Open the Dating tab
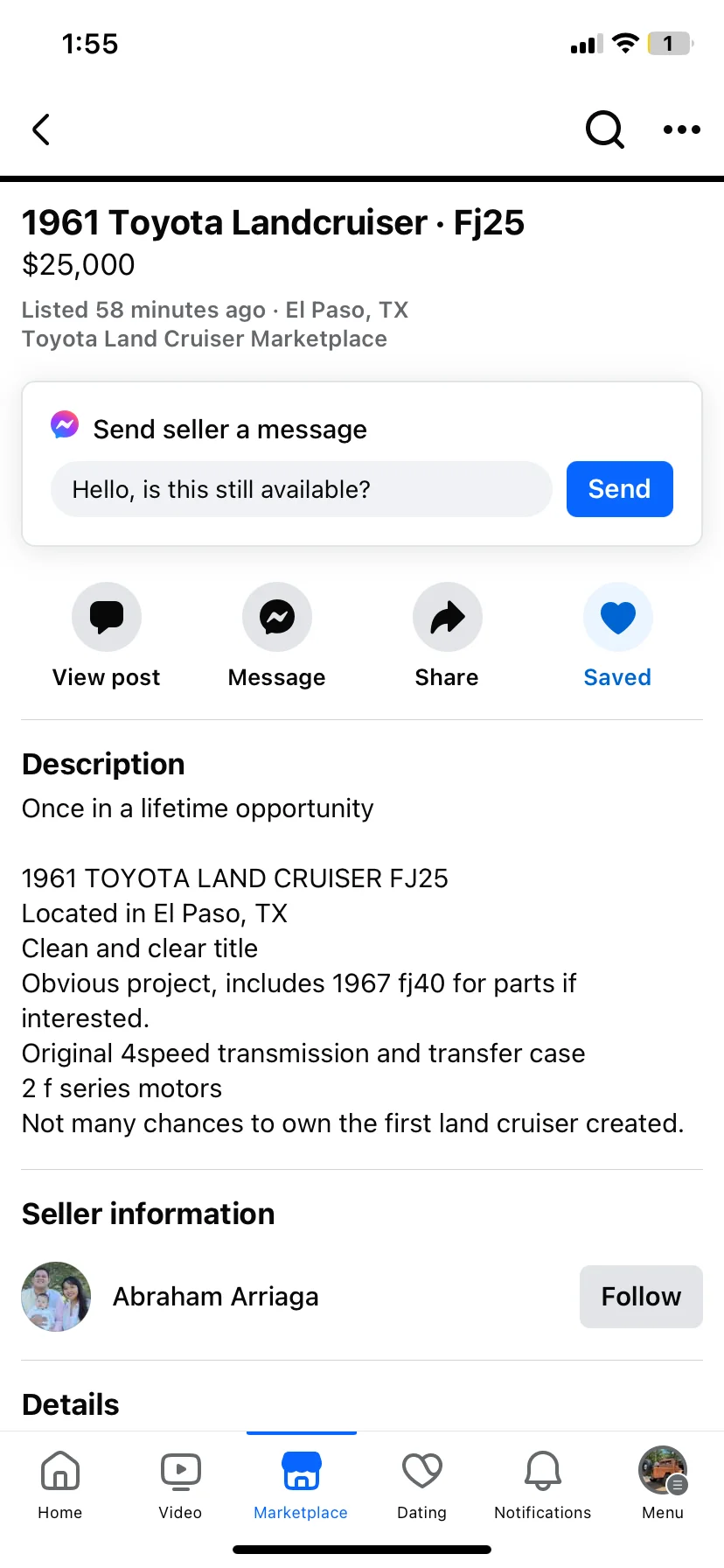 coord(421,1484)
